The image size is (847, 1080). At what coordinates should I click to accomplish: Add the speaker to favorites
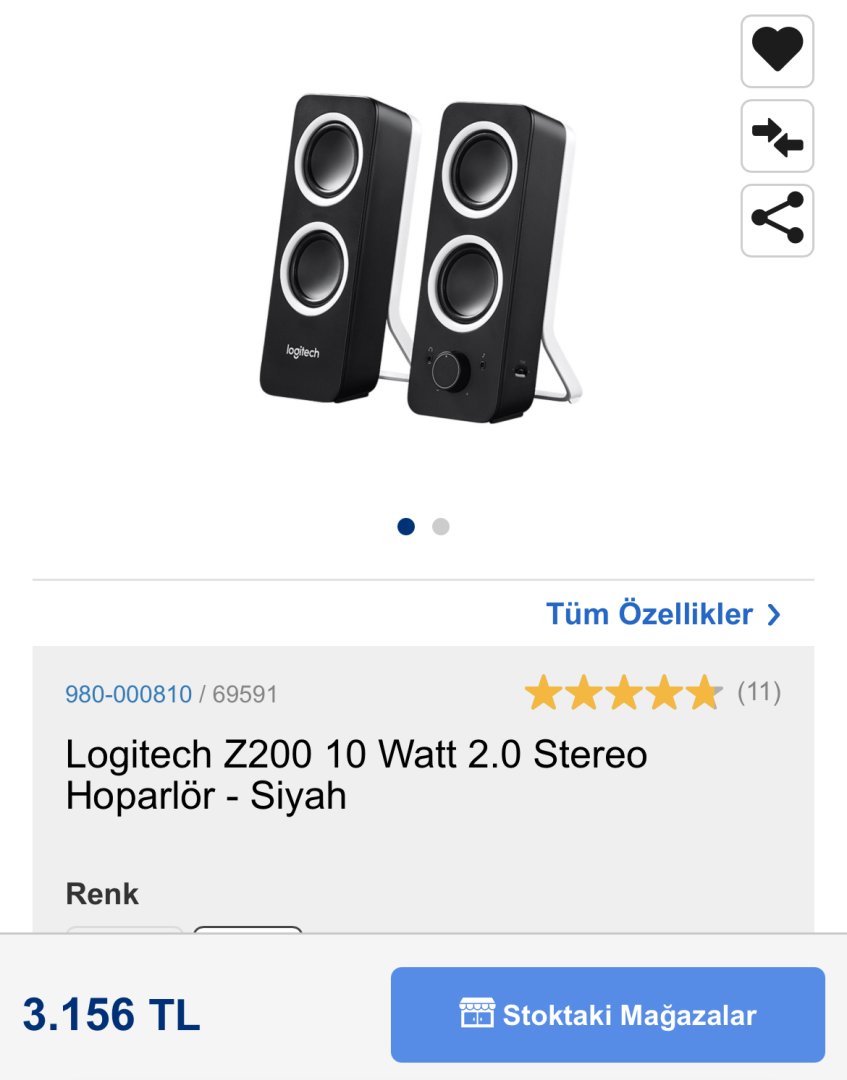point(777,51)
